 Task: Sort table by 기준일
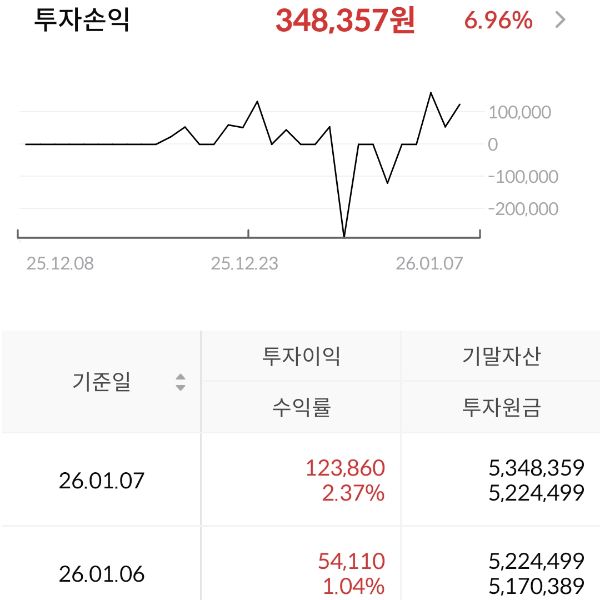180,382
